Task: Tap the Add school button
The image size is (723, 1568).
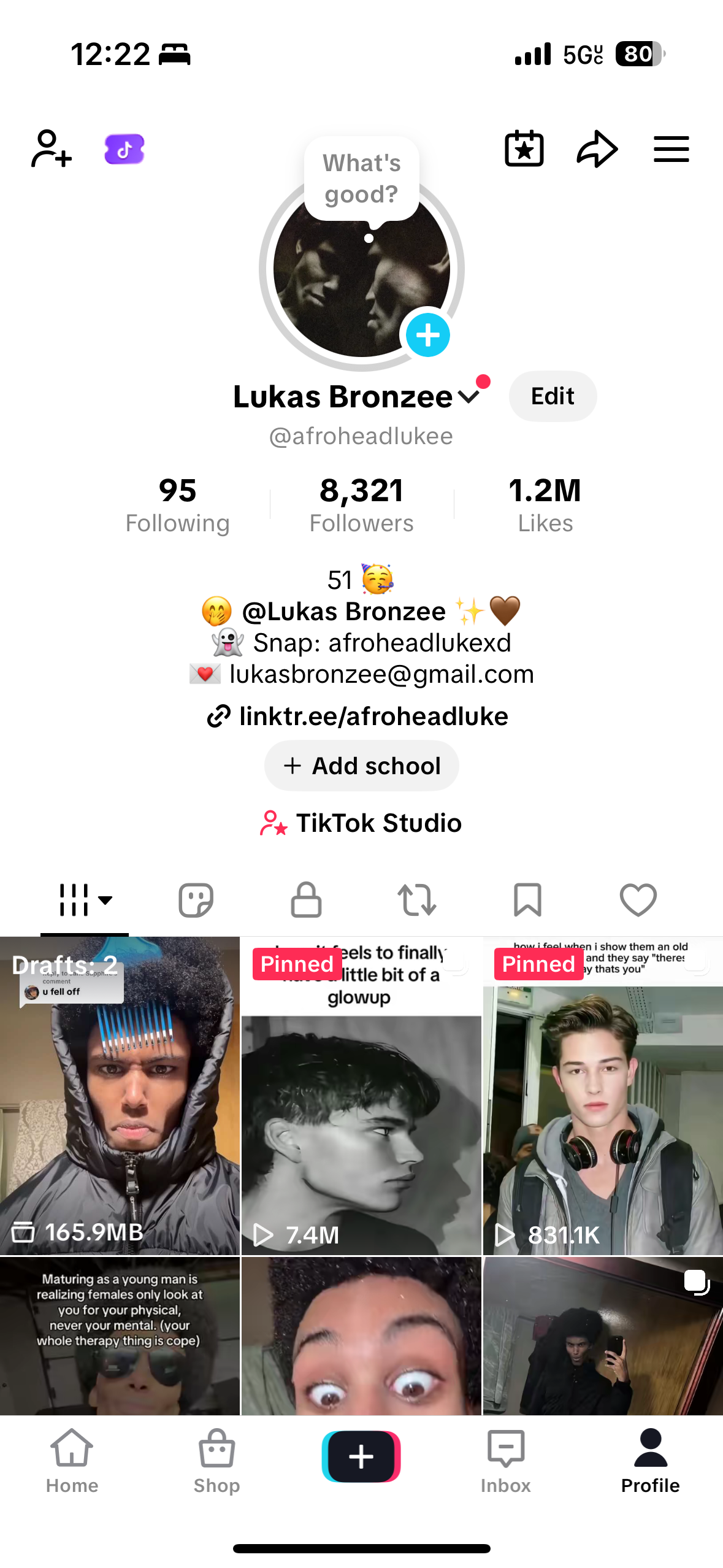Action: (x=361, y=766)
